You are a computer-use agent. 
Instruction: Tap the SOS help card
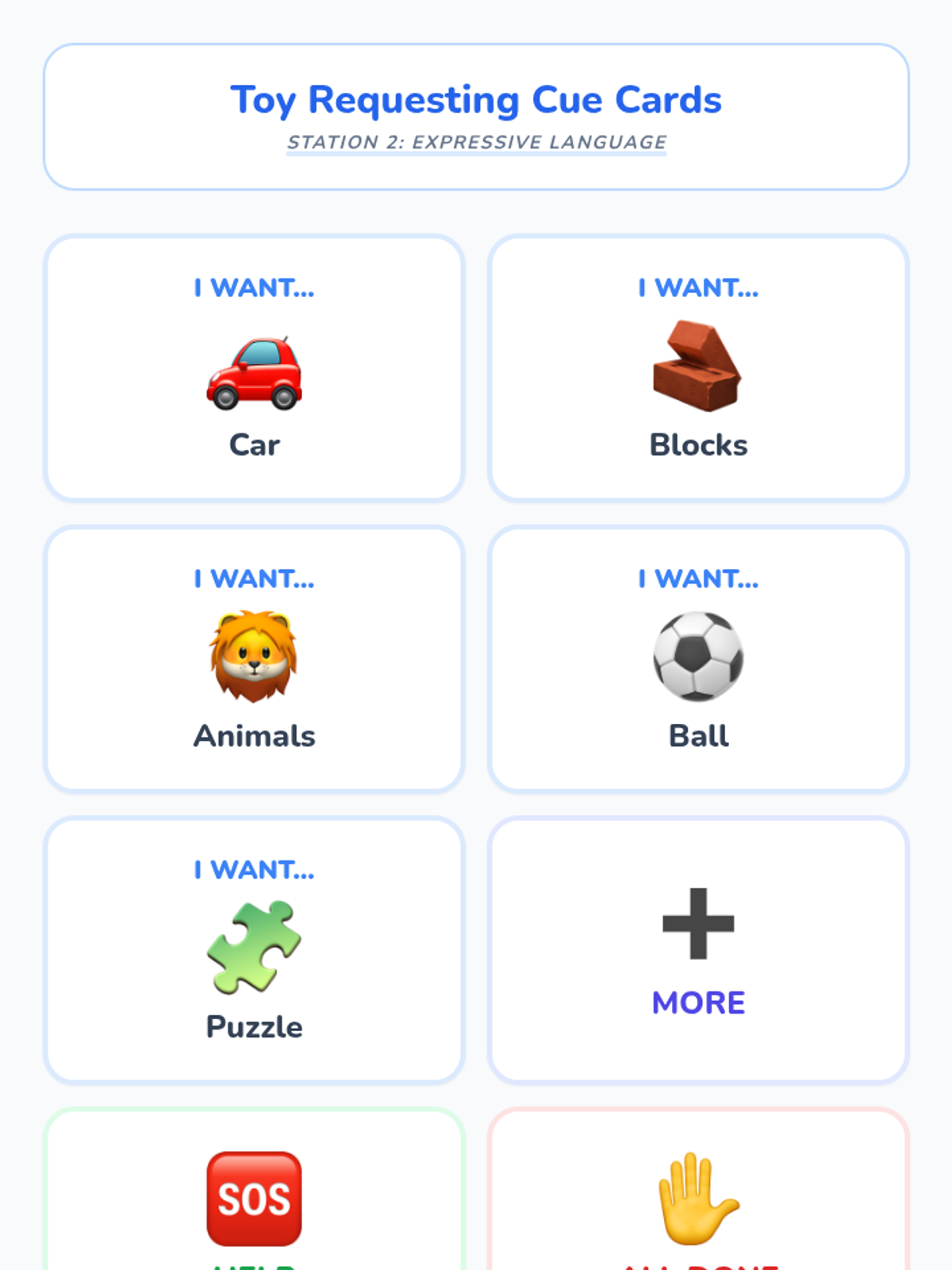click(x=254, y=1199)
